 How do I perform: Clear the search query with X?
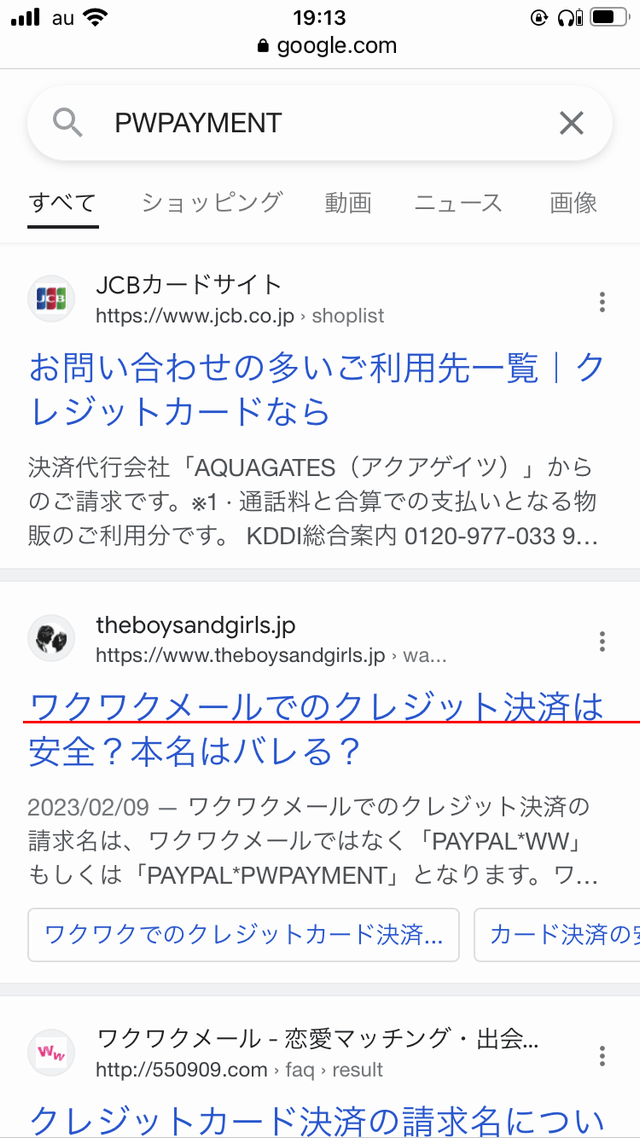pos(571,123)
